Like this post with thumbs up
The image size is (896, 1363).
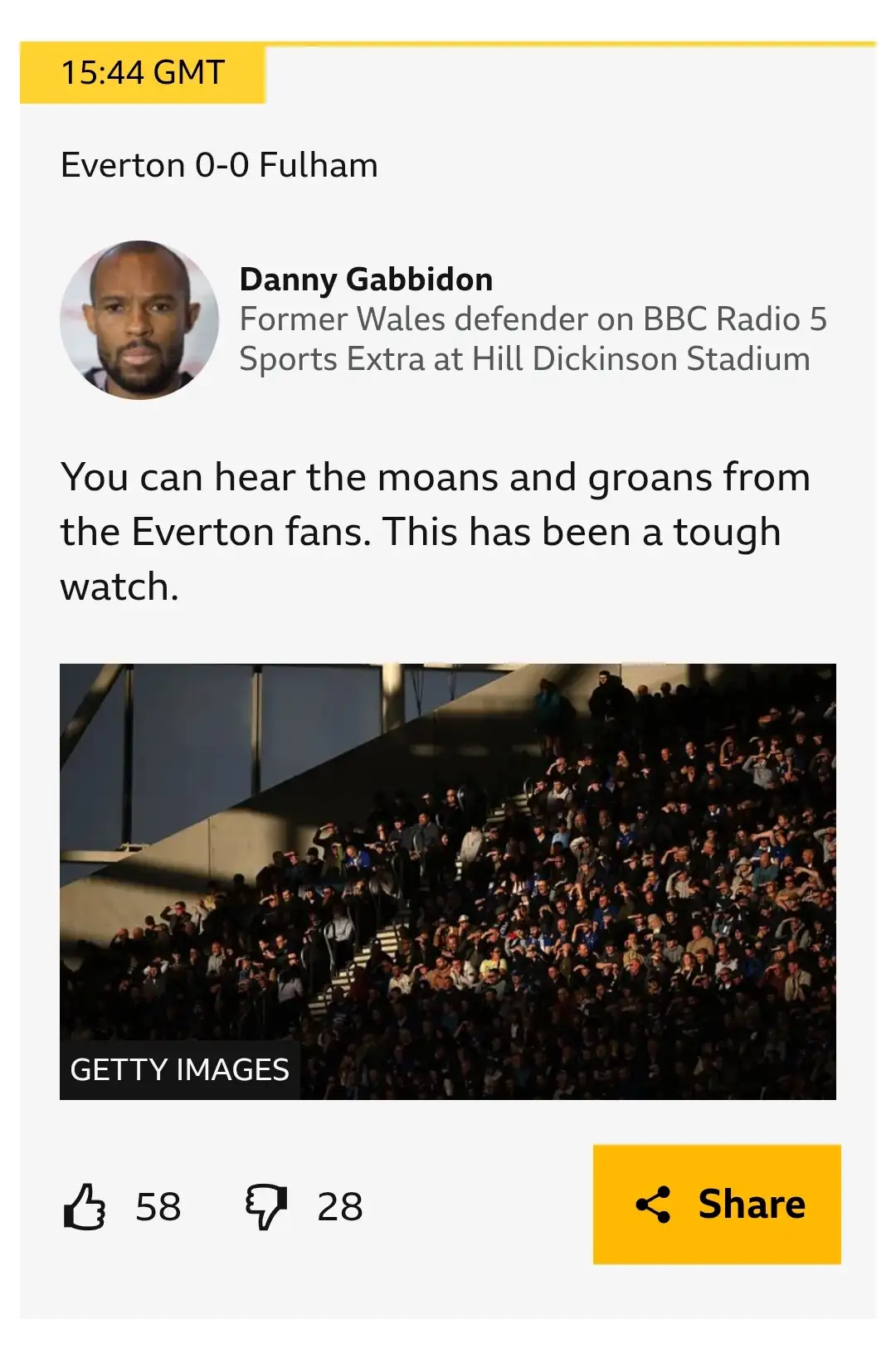pyautogui.click(x=85, y=1206)
